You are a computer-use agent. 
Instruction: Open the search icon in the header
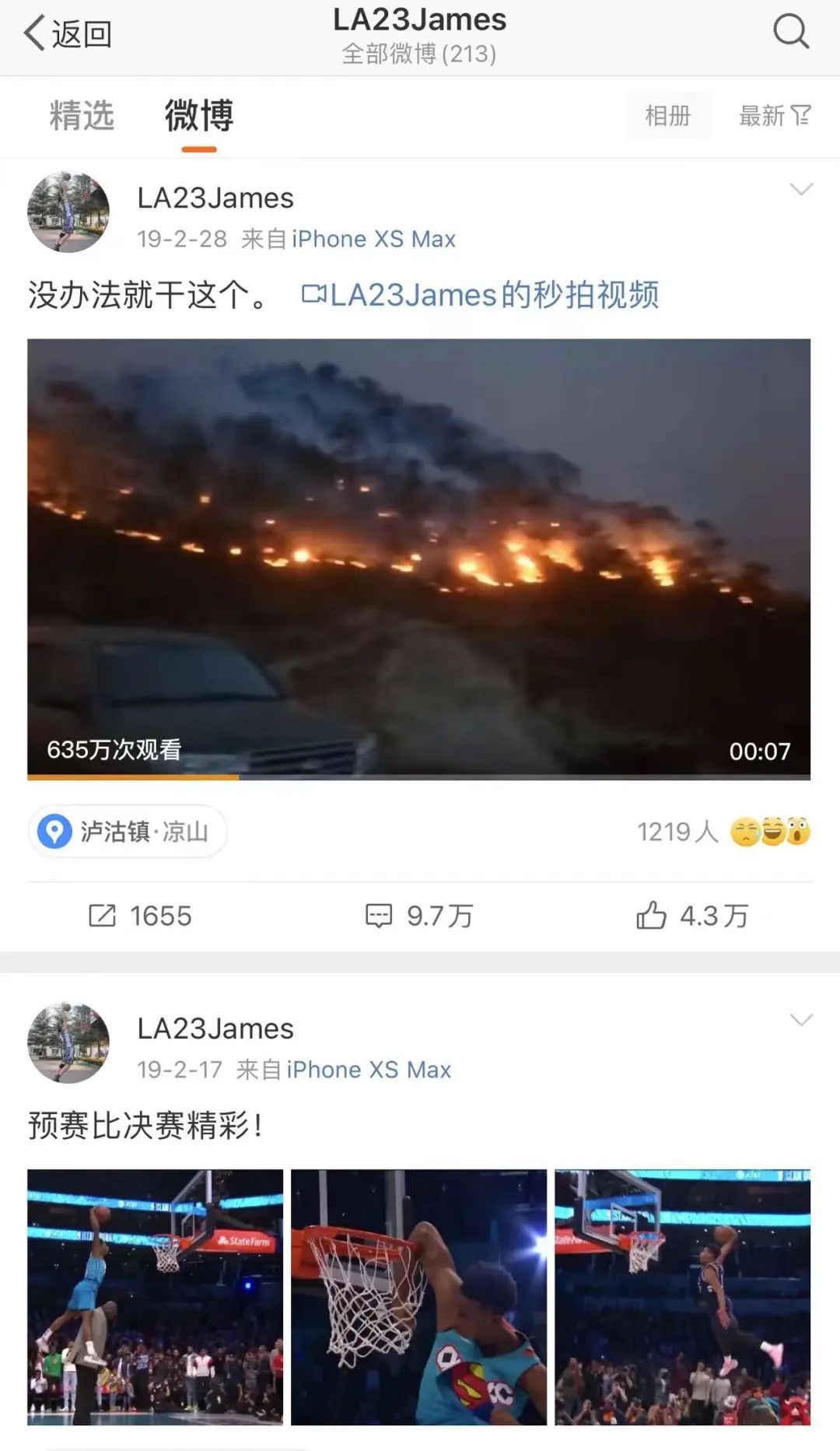pos(790,31)
